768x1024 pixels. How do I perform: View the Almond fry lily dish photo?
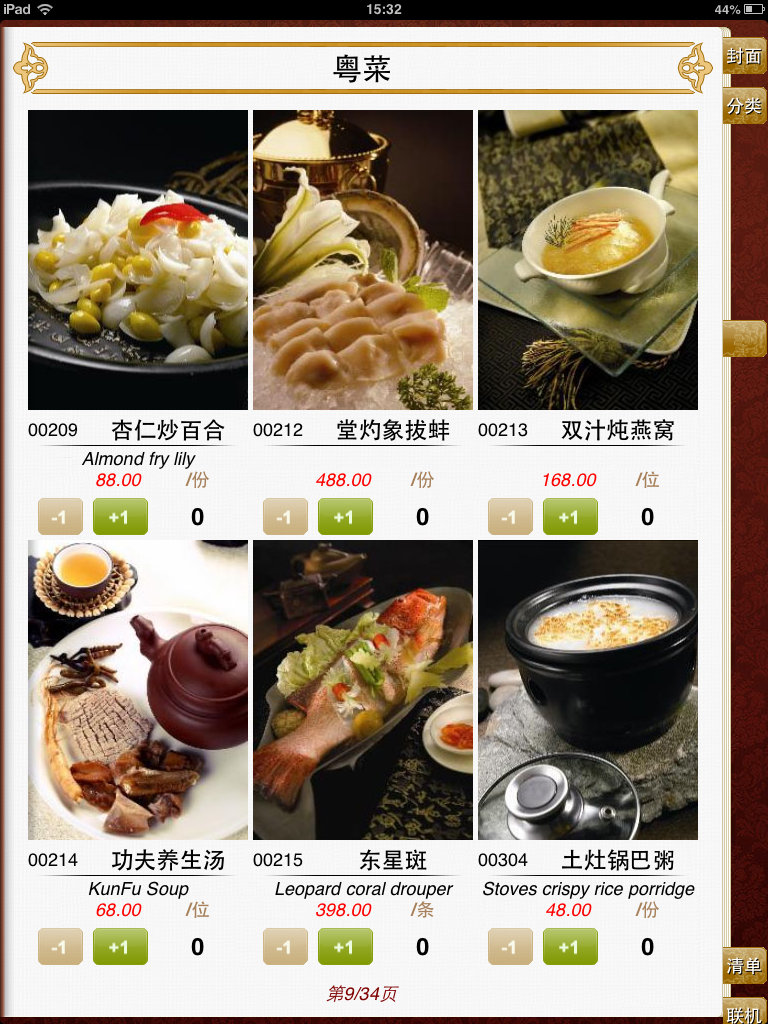pos(138,260)
